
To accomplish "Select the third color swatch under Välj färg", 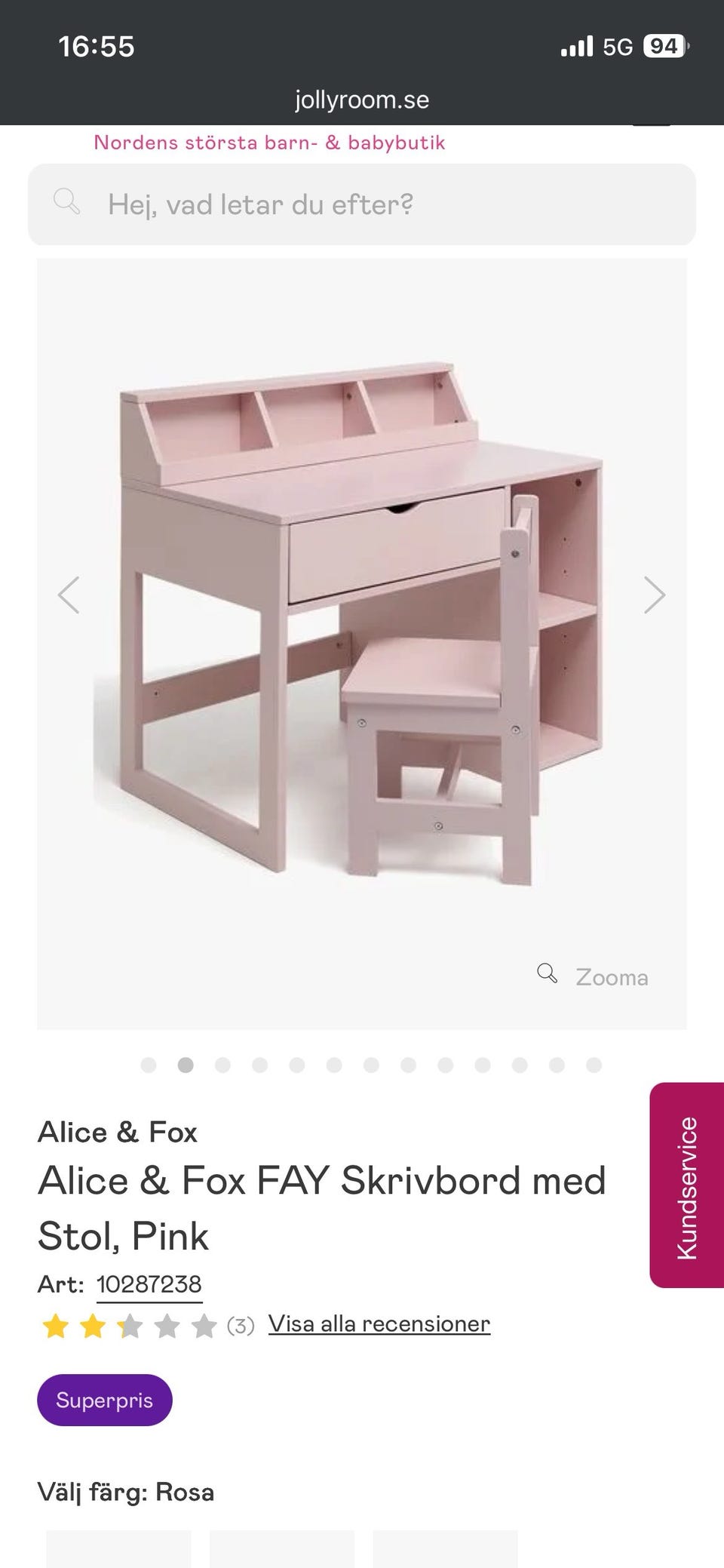I will [x=446, y=1548].
